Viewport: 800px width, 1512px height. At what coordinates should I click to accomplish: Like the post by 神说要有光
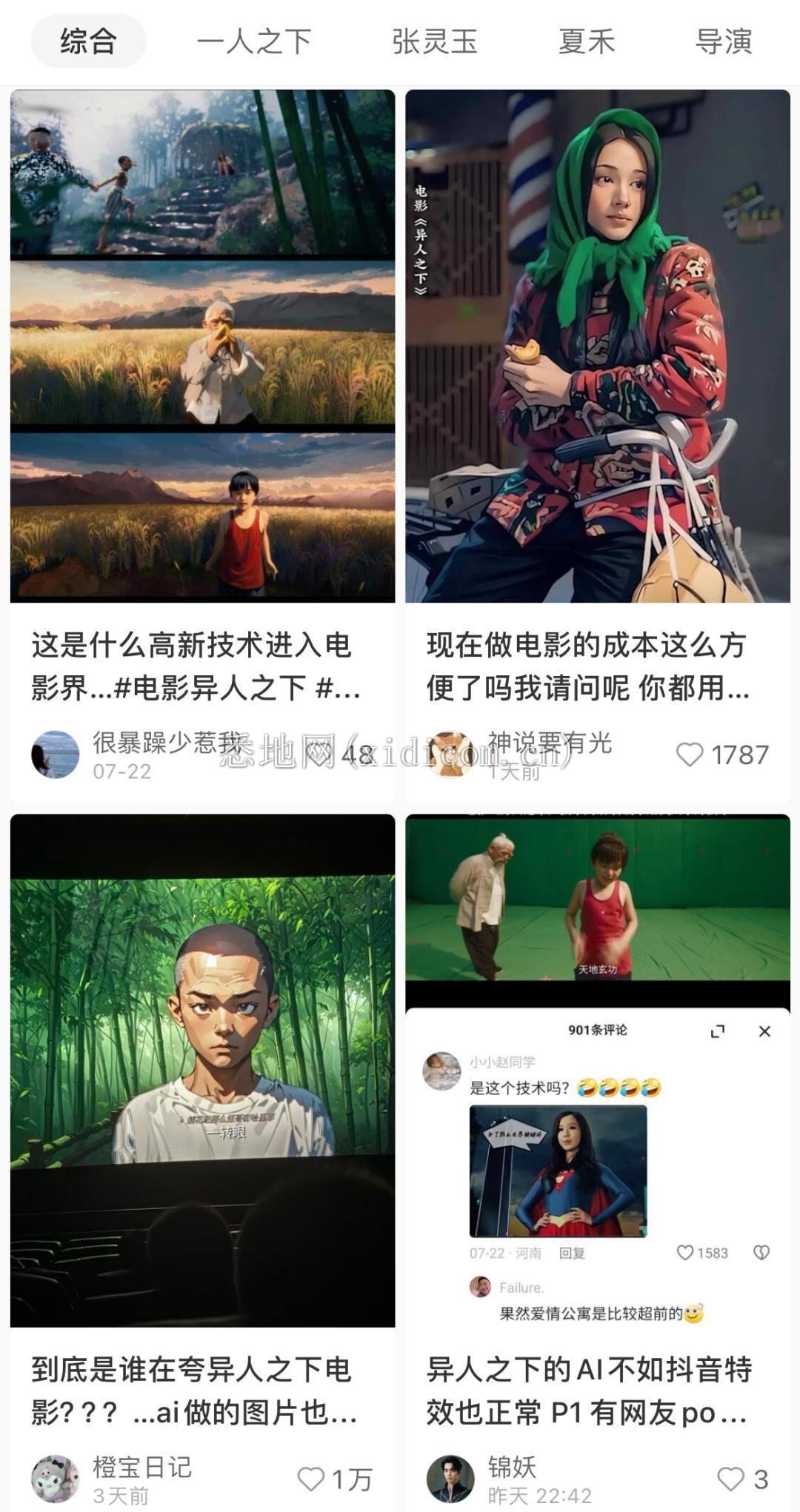click(690, 755)
